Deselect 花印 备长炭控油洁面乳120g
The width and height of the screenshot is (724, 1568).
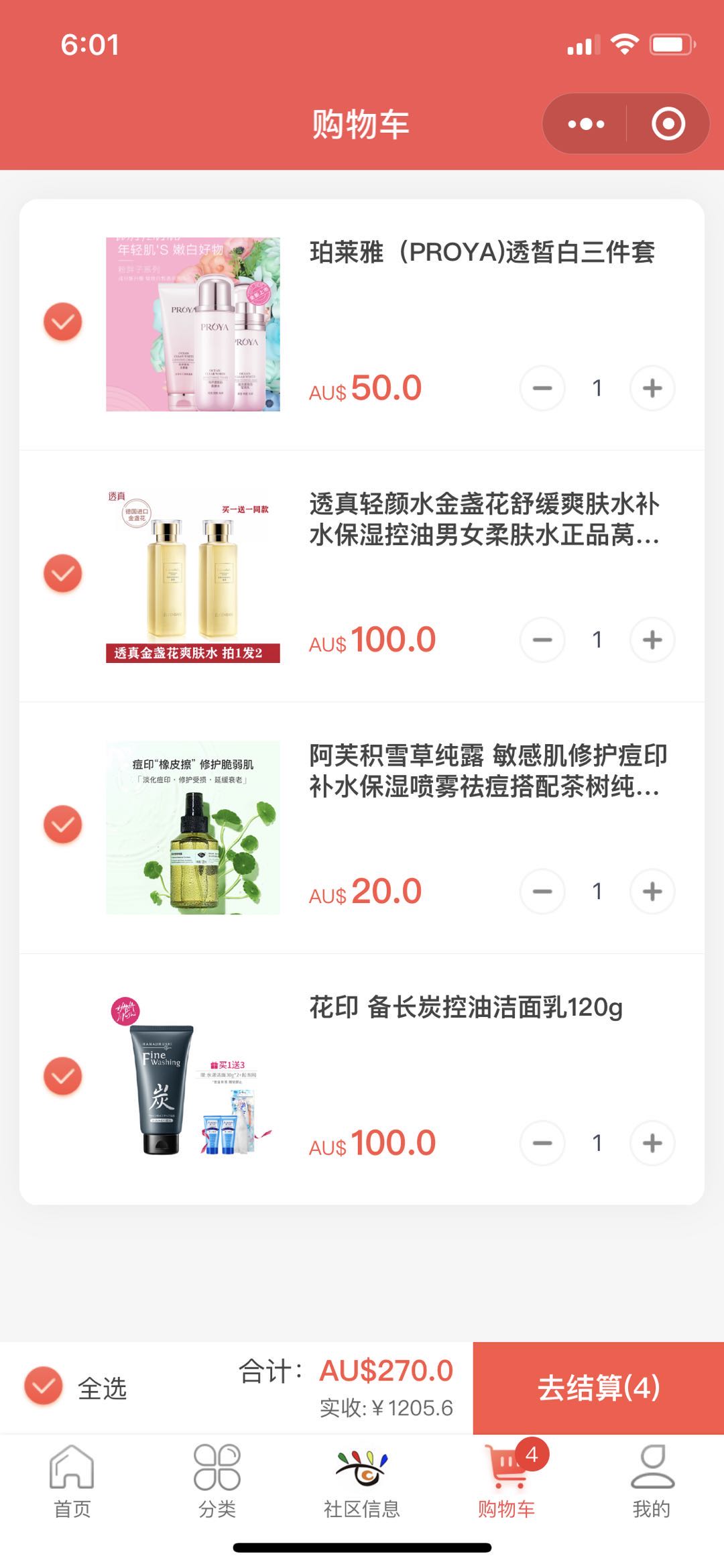coord(63,1076)
